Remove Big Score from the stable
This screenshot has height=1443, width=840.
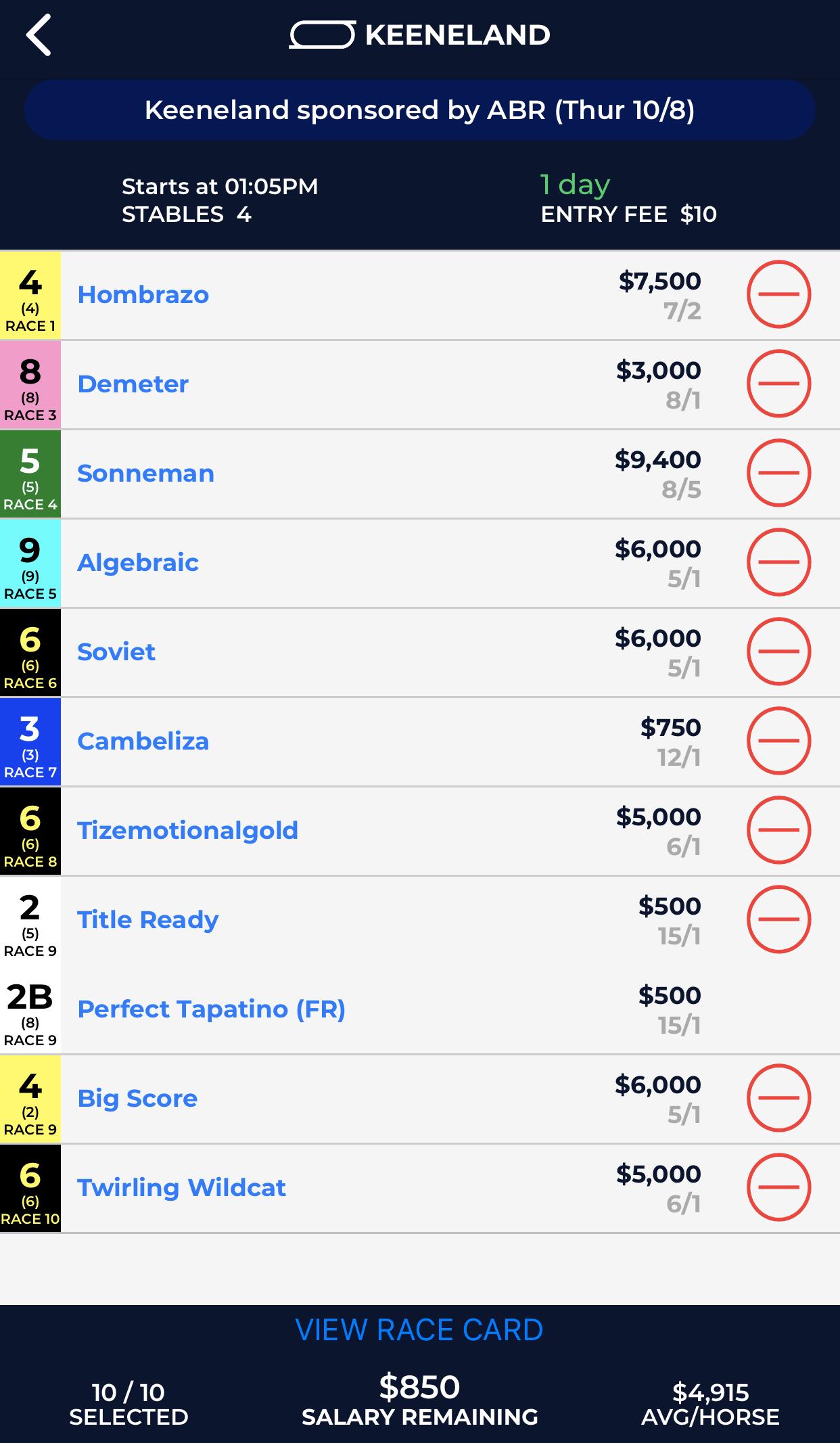tap(778, 1098)
